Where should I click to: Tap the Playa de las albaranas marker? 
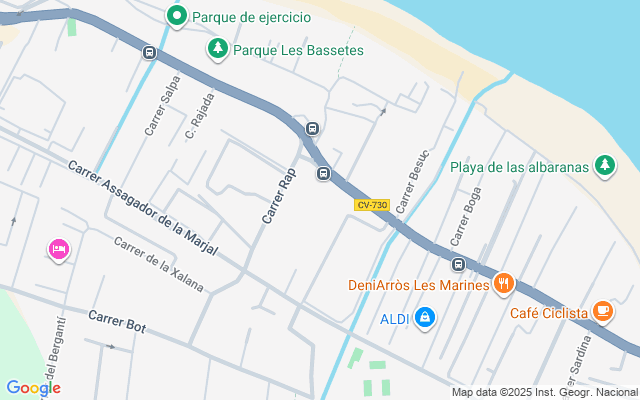tap(604, 165)
